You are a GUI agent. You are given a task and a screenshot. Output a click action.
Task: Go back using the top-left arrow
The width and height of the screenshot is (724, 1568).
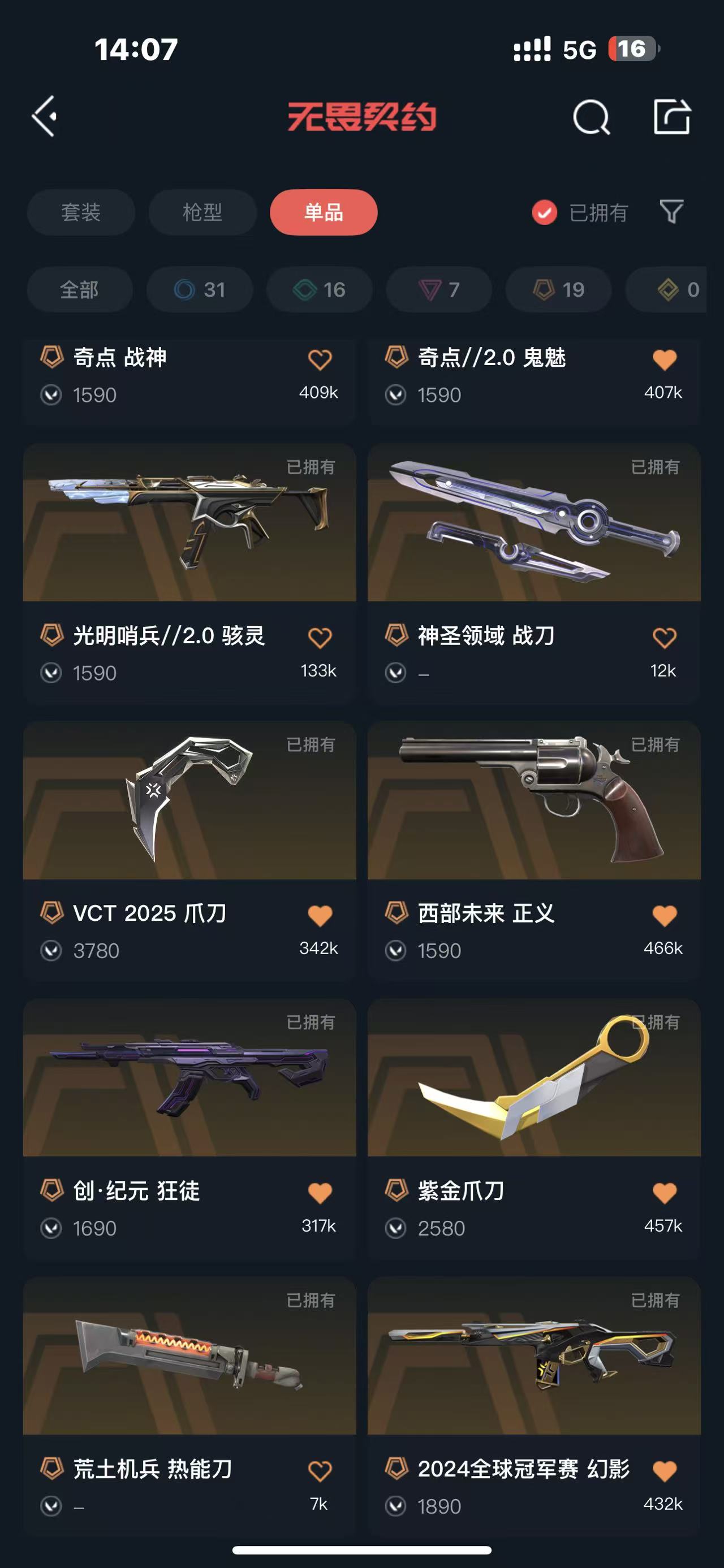click(x=45, y=116)
